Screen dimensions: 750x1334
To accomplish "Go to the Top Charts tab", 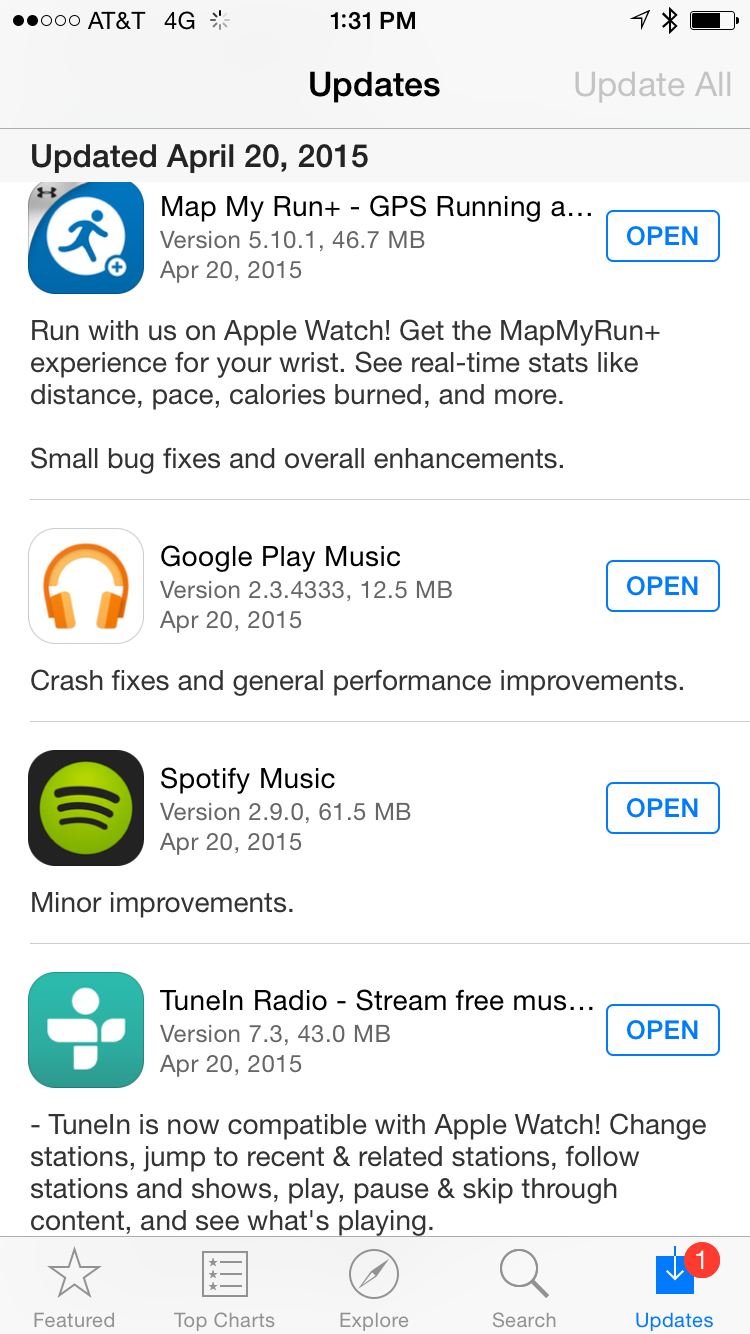I will [x=224, y=1288].
